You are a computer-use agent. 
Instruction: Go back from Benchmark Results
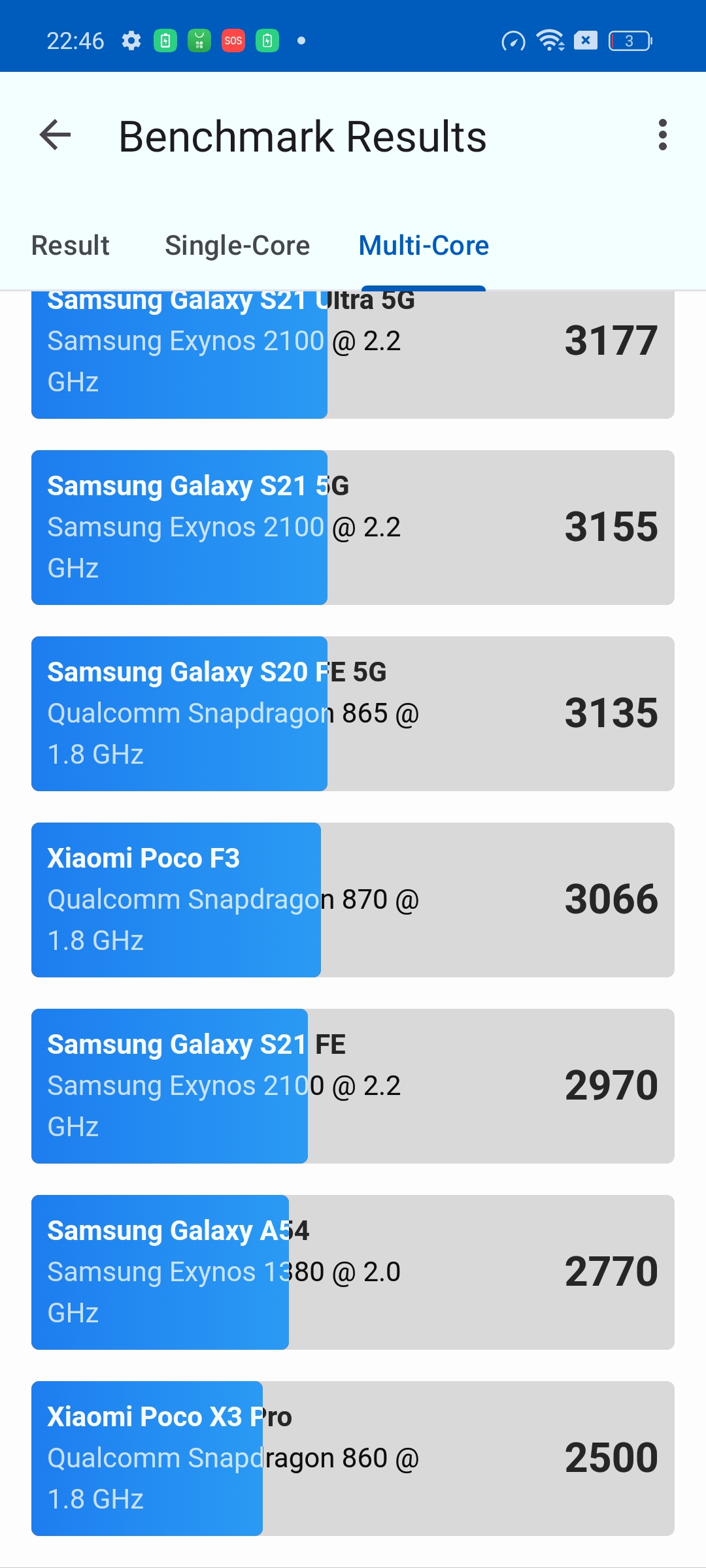(x=55, y=135)
